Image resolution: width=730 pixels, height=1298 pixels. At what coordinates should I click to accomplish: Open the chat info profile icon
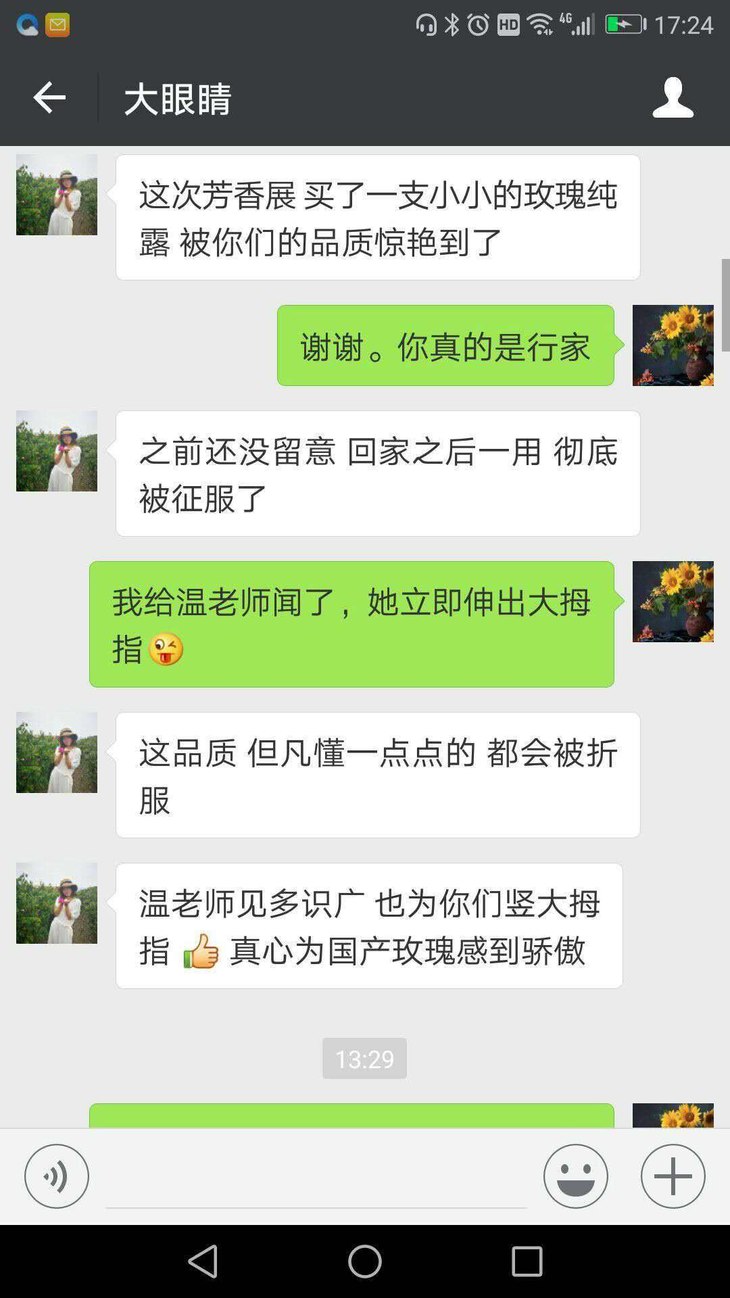click(673, 98)
